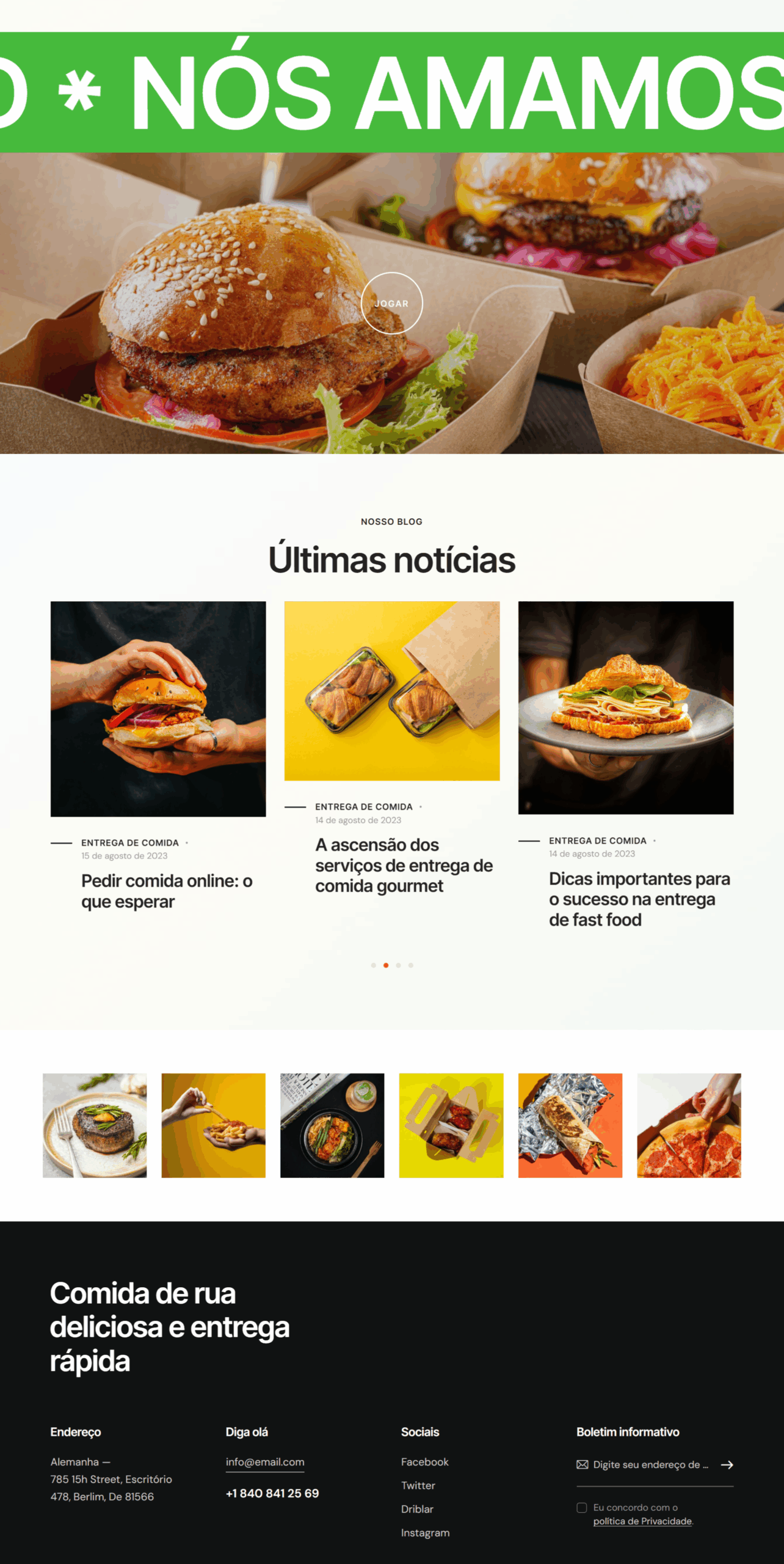Visit the Twitter social link
784x1564 pixels.
(418, 1485)
